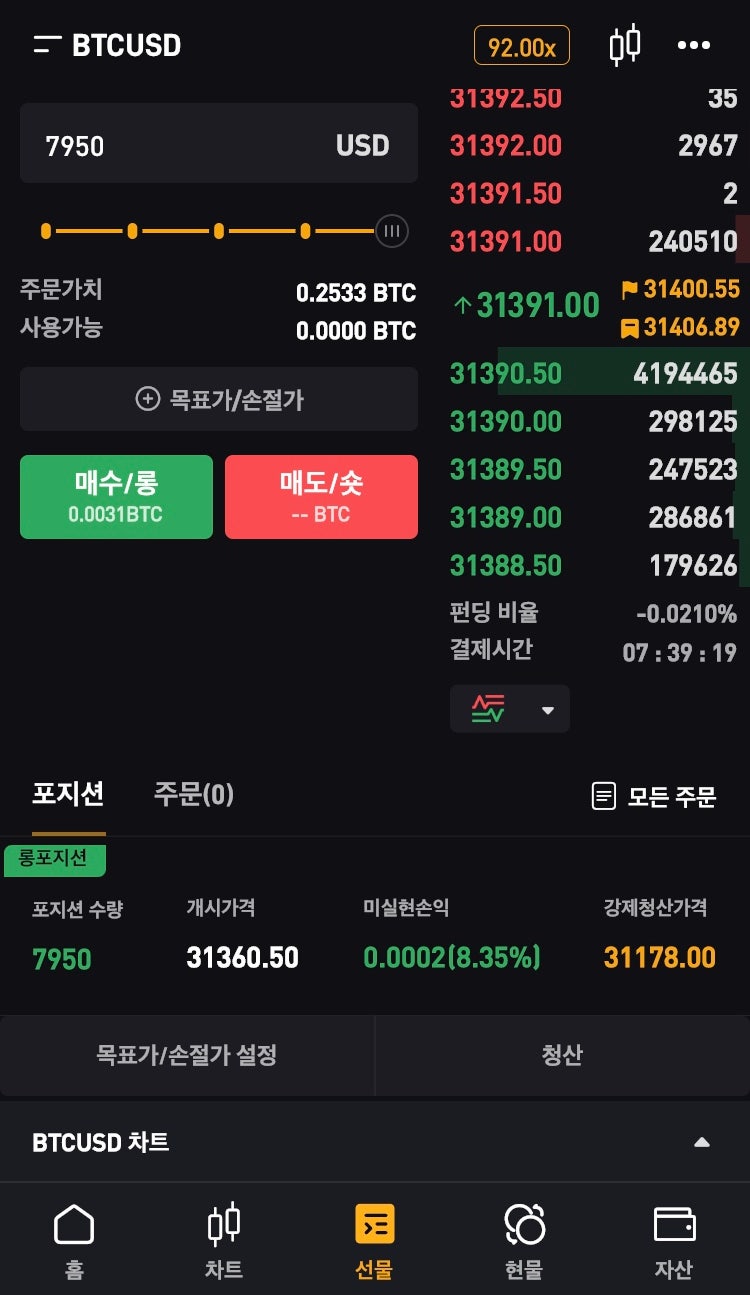This screenshot has height=1295, width=750.
Task: Open the 자산 tab
Action: coord(674,1242)
